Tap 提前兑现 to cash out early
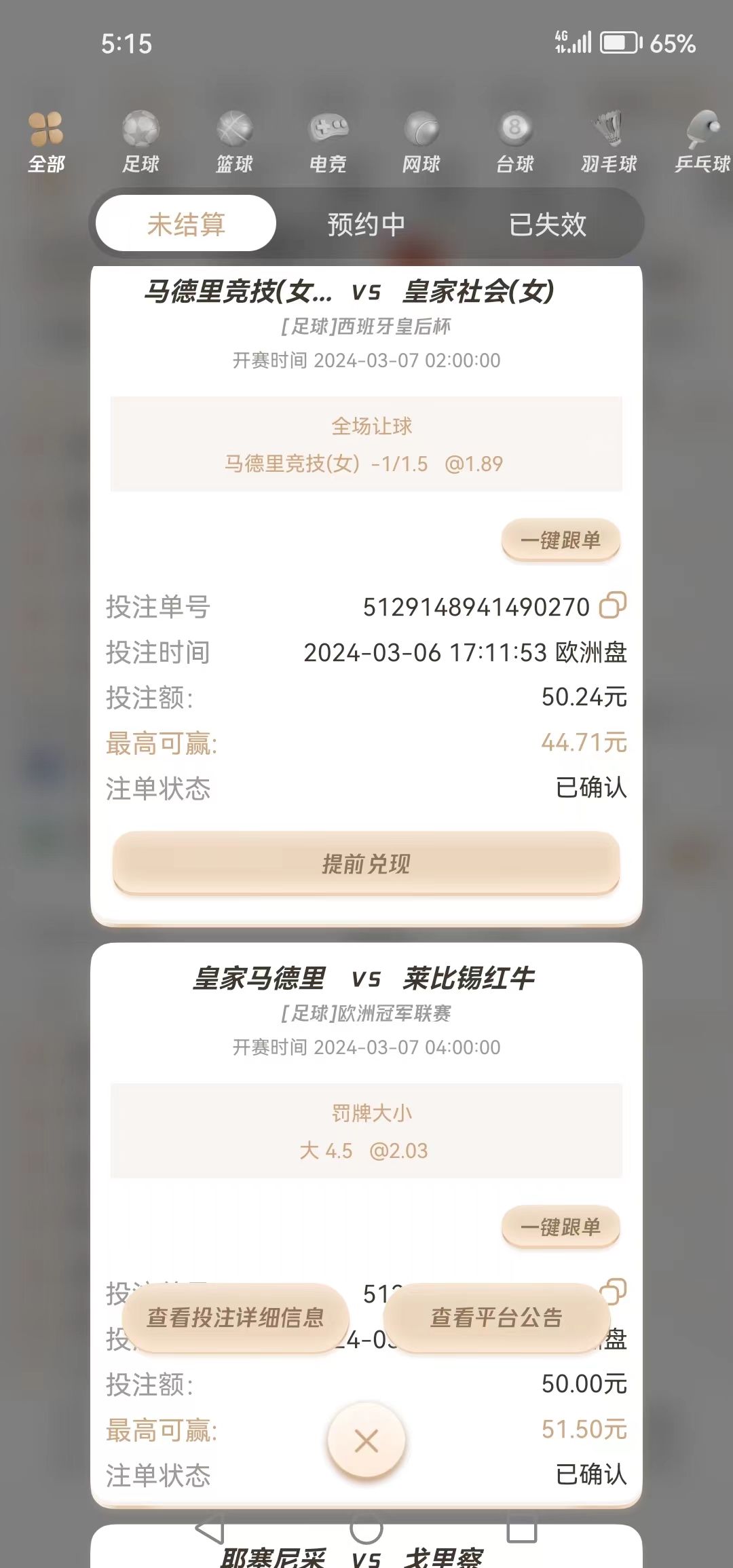733x1568 pixels. tap(366, 863)
